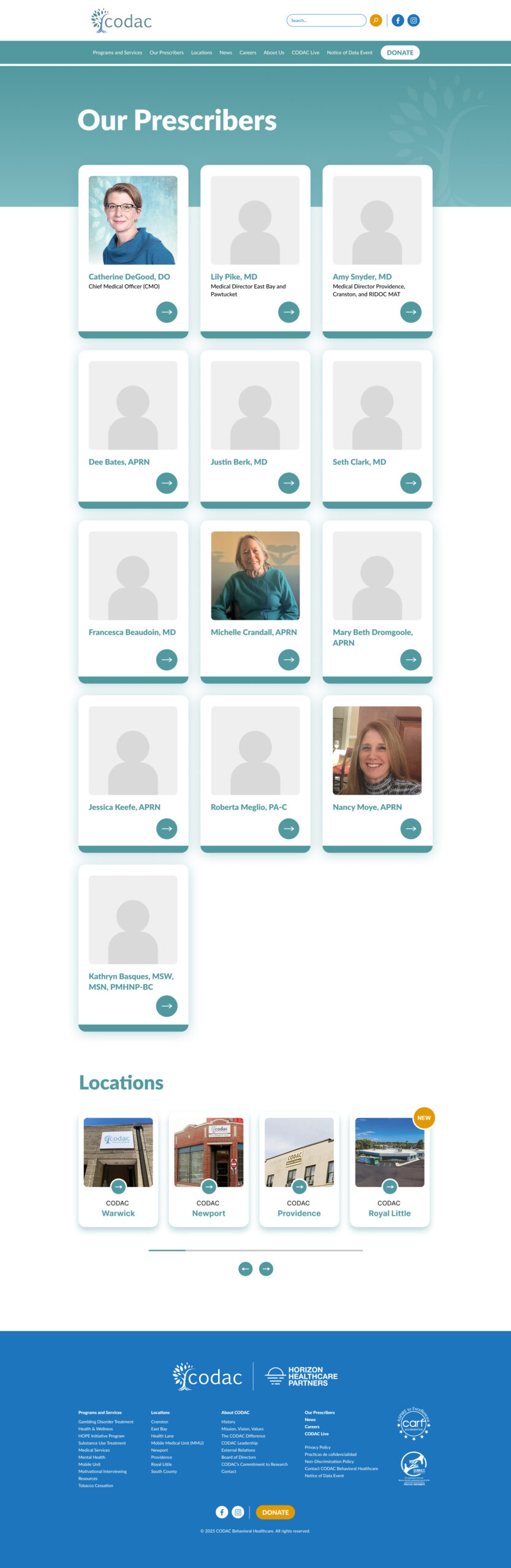Image resolution: width=511 pixels, height=1568 pixels.
Task: Tap the white DONATE button in navbar
Action: click(399, 53)
